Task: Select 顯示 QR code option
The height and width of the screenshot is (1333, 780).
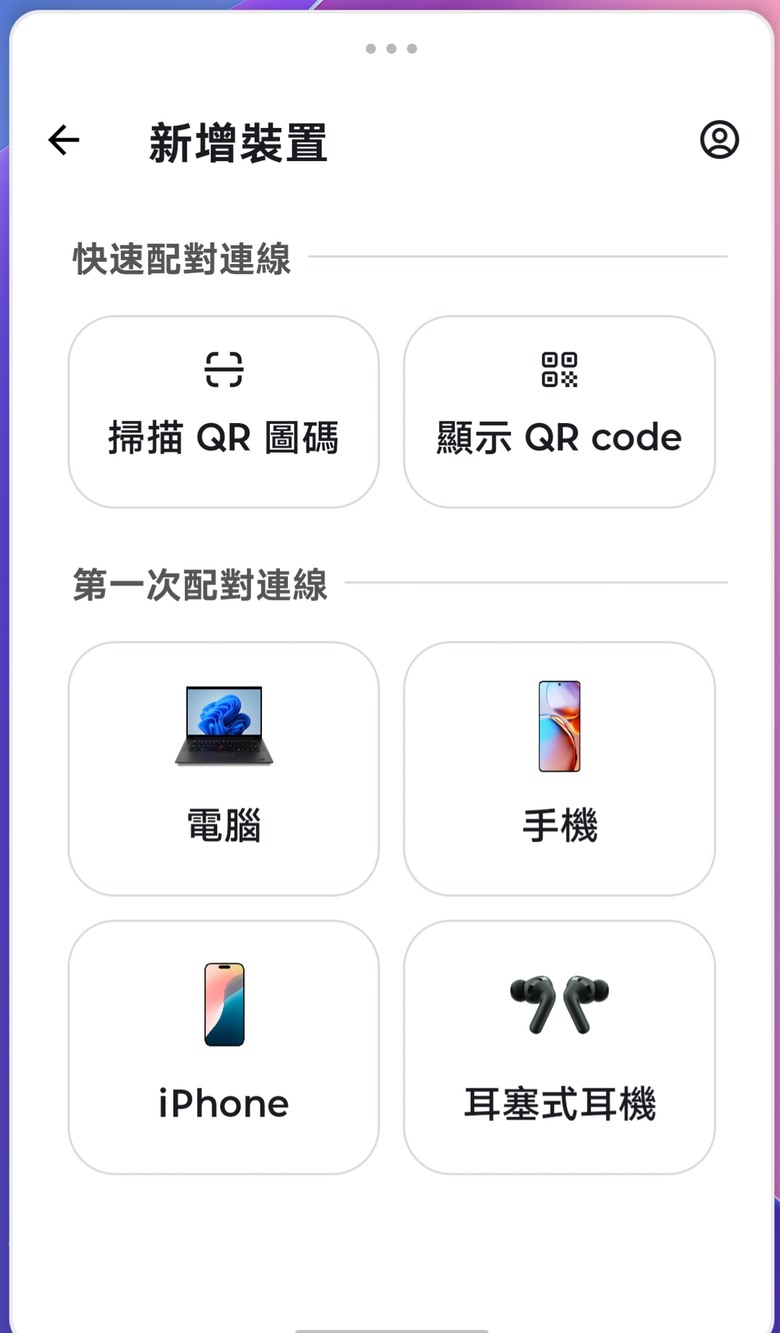Action: 559,412
